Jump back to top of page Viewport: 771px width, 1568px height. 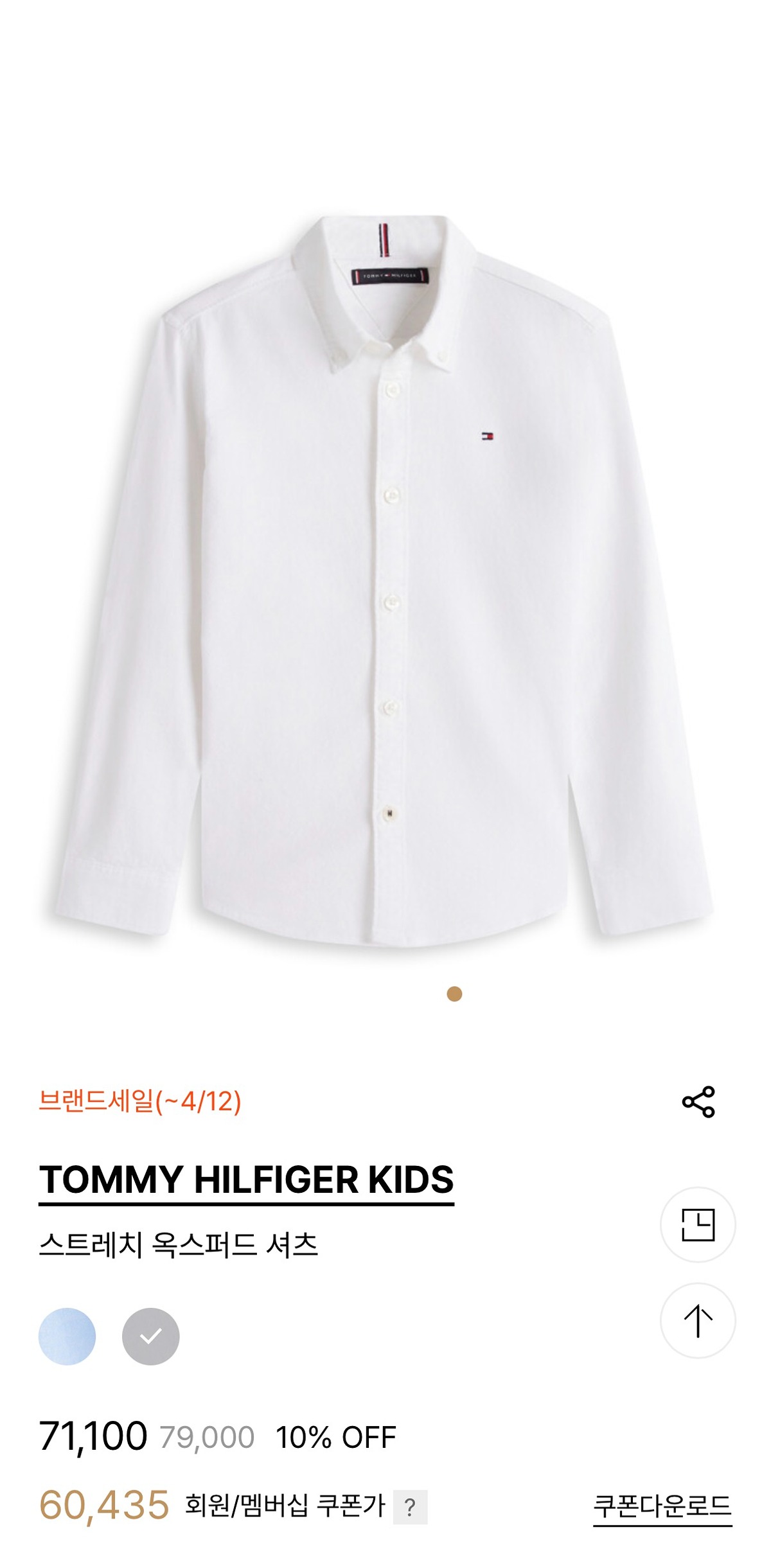[x=698, y=1320]
